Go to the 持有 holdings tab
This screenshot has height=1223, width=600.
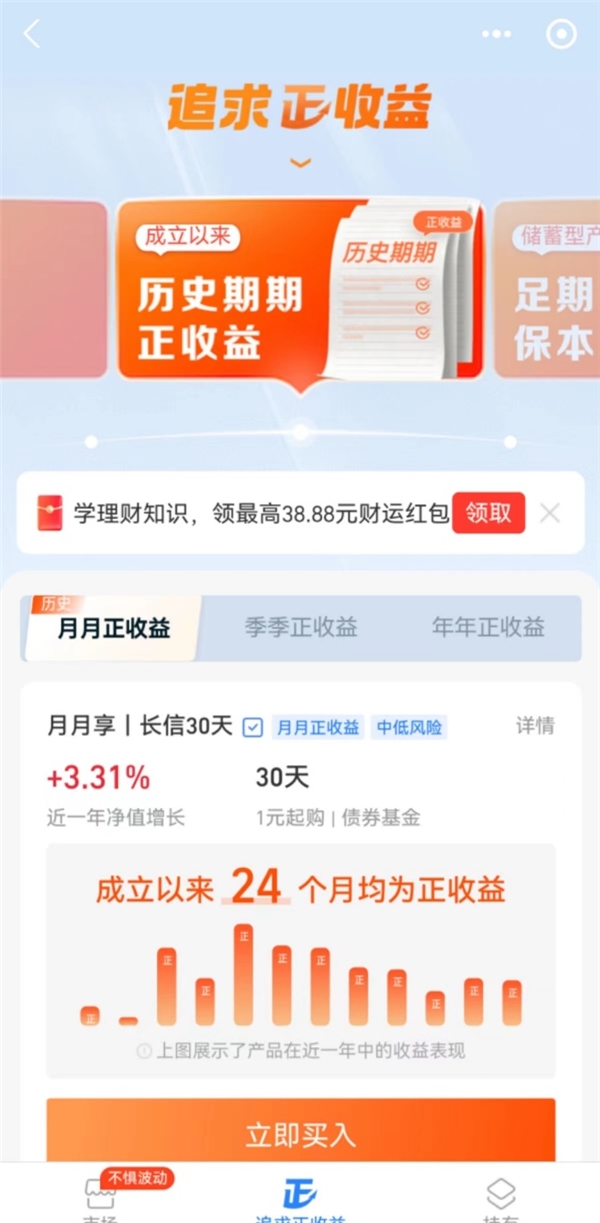pyautogui.click(x=500, y=1196)
